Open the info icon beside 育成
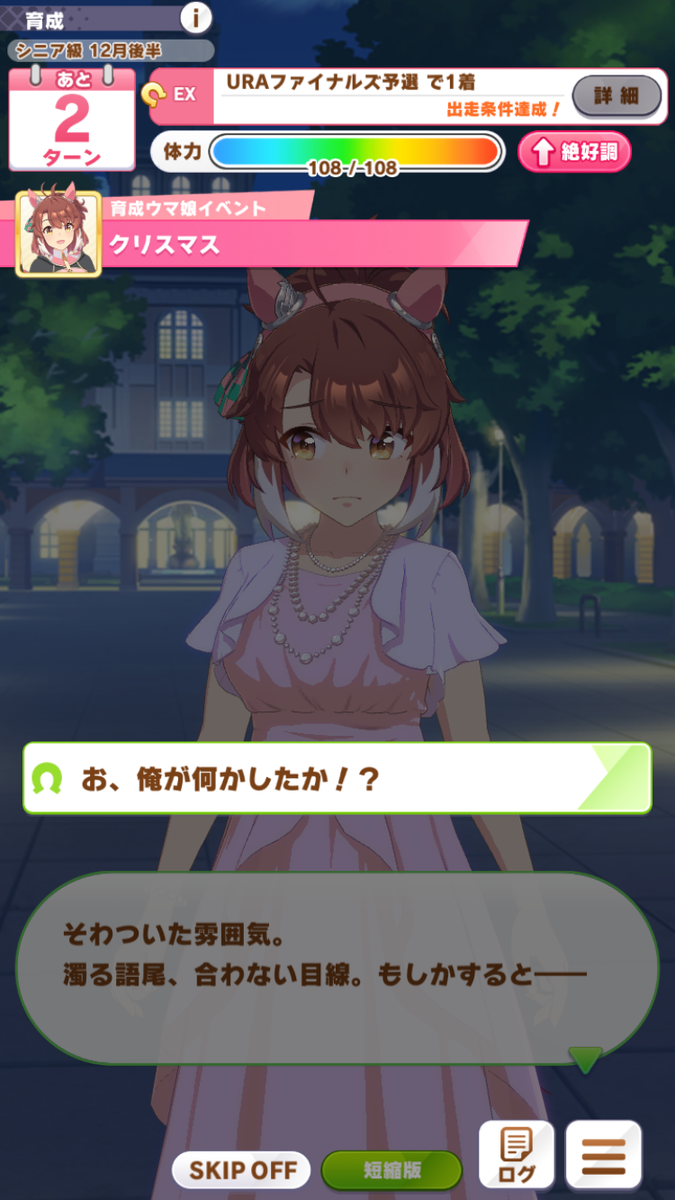The width and height of the screenshot is (675, 1200). tap(196, 16)
